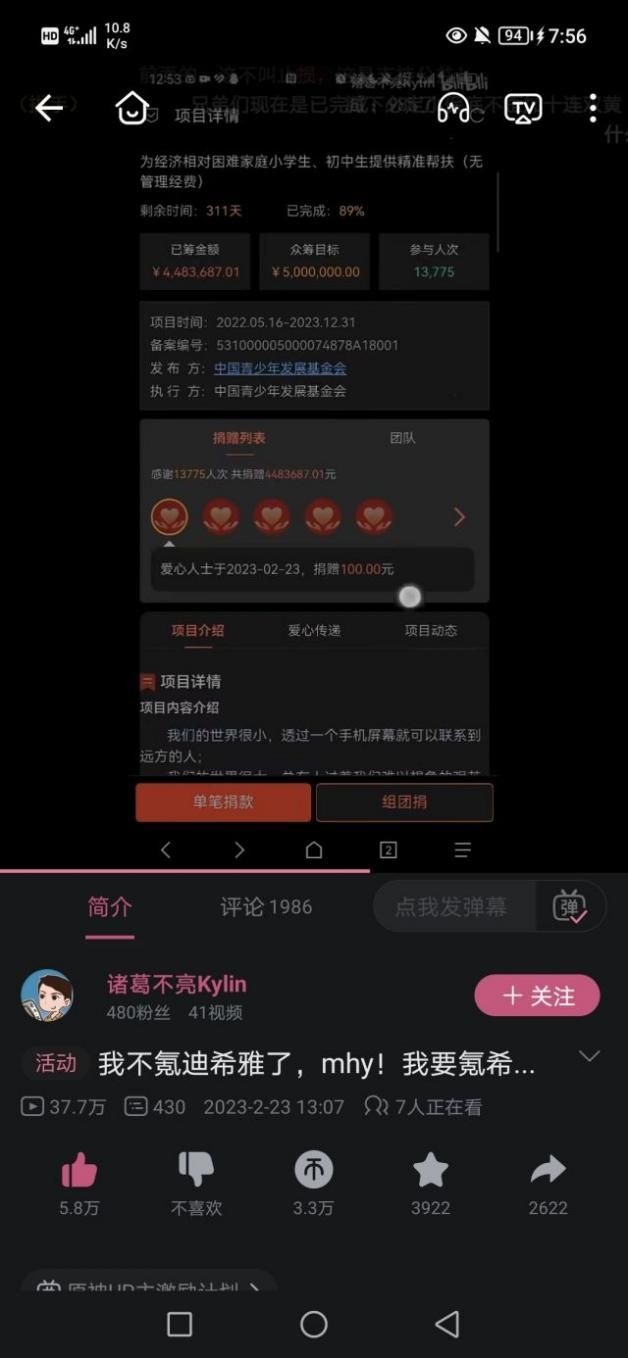Open the 活动 tag
Screen dimensions: 628x1358
56,1064
